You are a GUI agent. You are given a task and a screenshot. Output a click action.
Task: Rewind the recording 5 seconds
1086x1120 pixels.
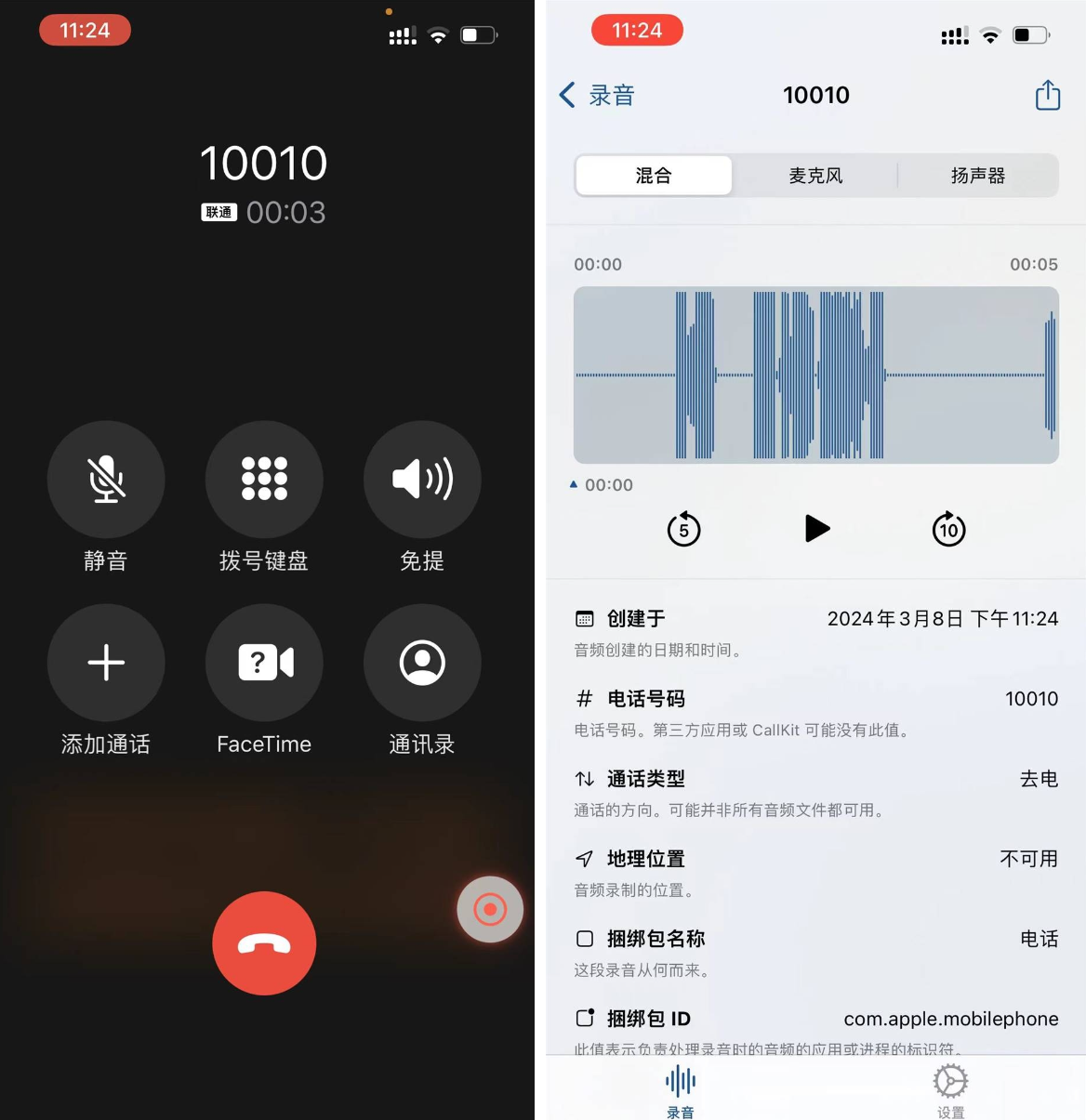pos(684,530)
